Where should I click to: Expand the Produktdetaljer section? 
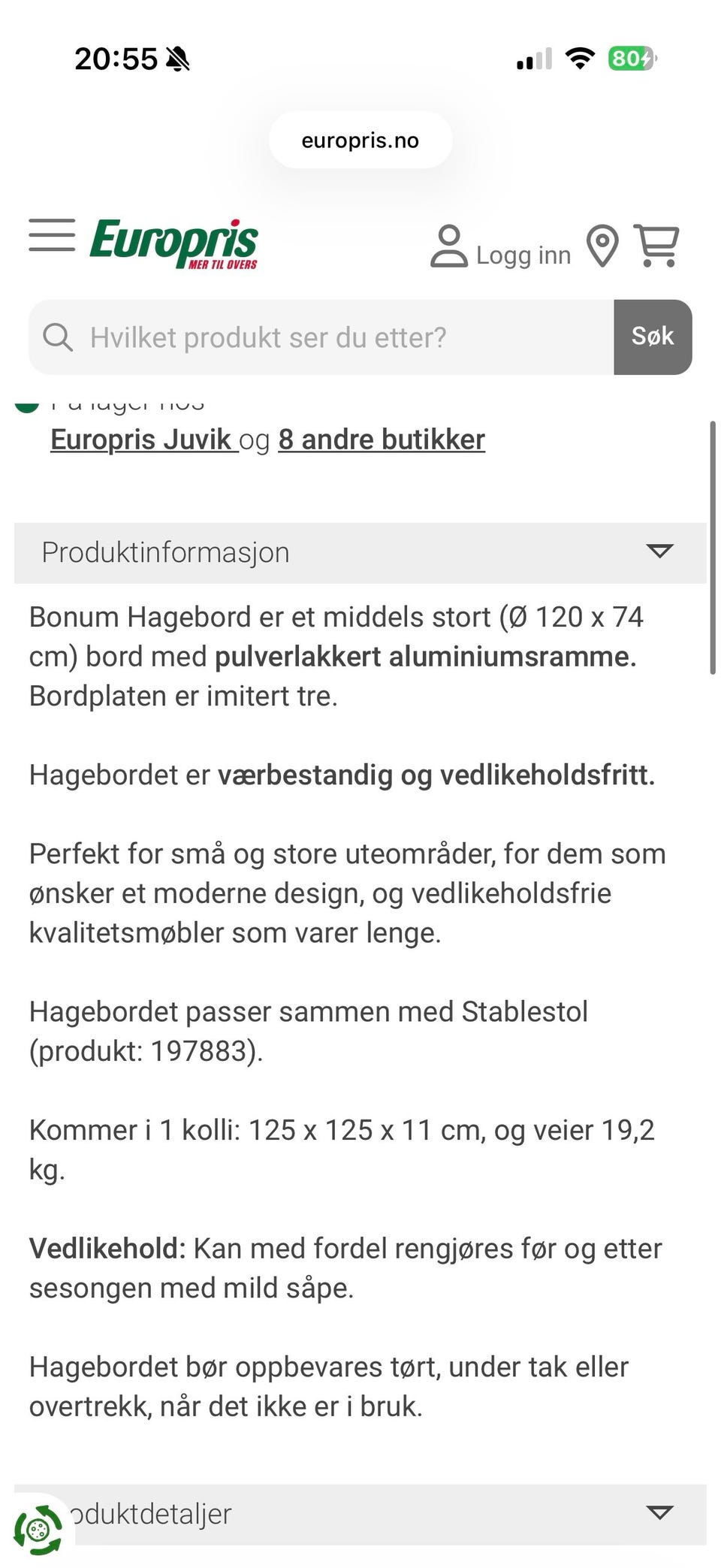coord(659,1513)
